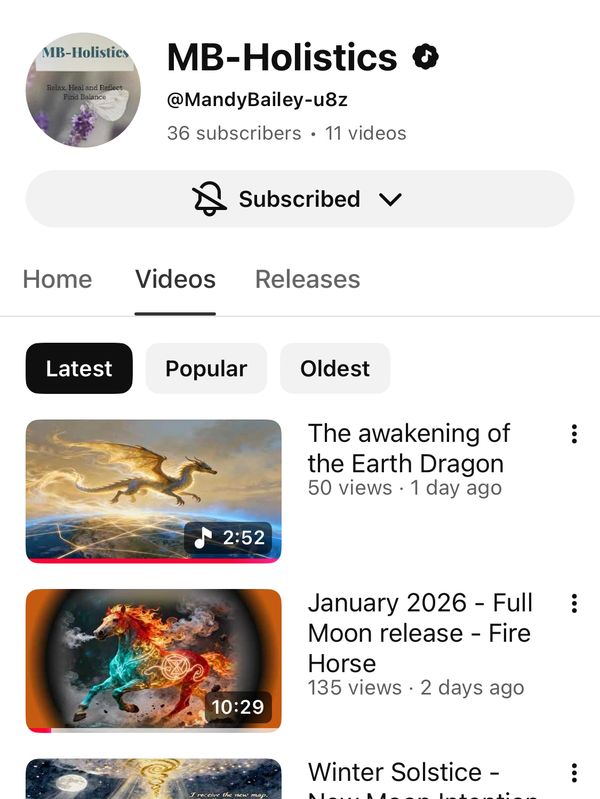600x799 pixels.
Task: Select the Oldest sort chip
Action: coord(335,368)
